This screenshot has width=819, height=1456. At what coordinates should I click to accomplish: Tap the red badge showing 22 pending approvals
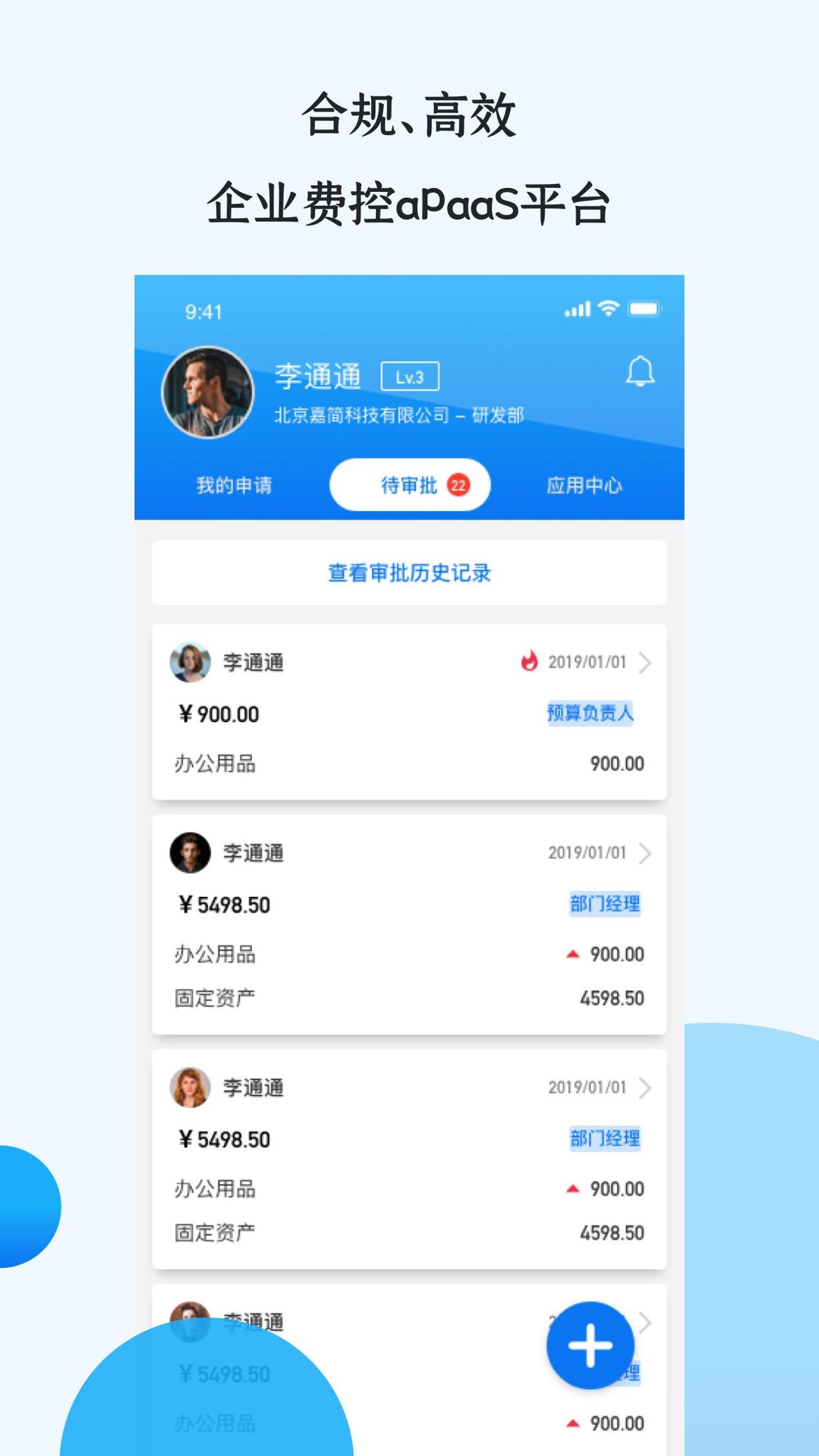pos(461,486)
